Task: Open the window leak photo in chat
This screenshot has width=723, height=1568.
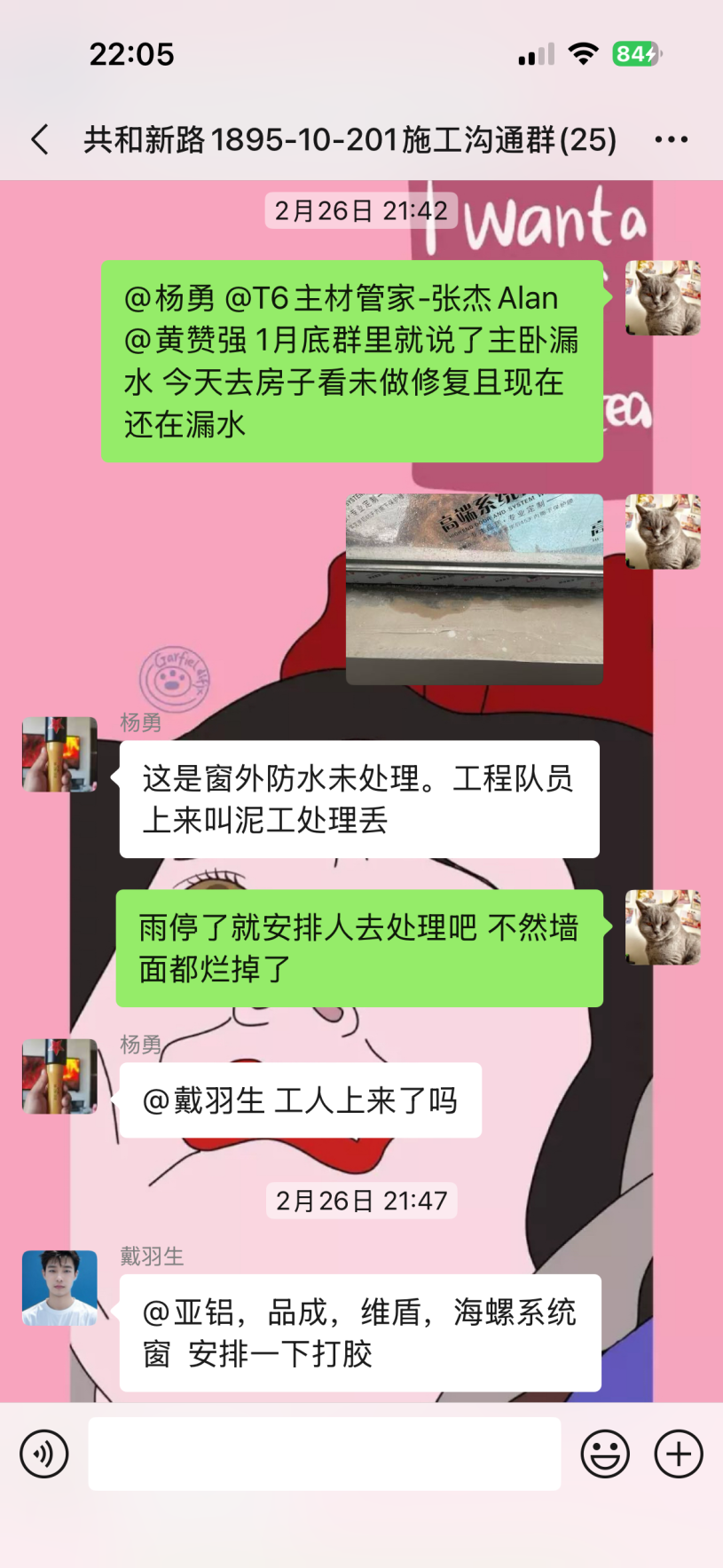Action: [x=474, y=589]
